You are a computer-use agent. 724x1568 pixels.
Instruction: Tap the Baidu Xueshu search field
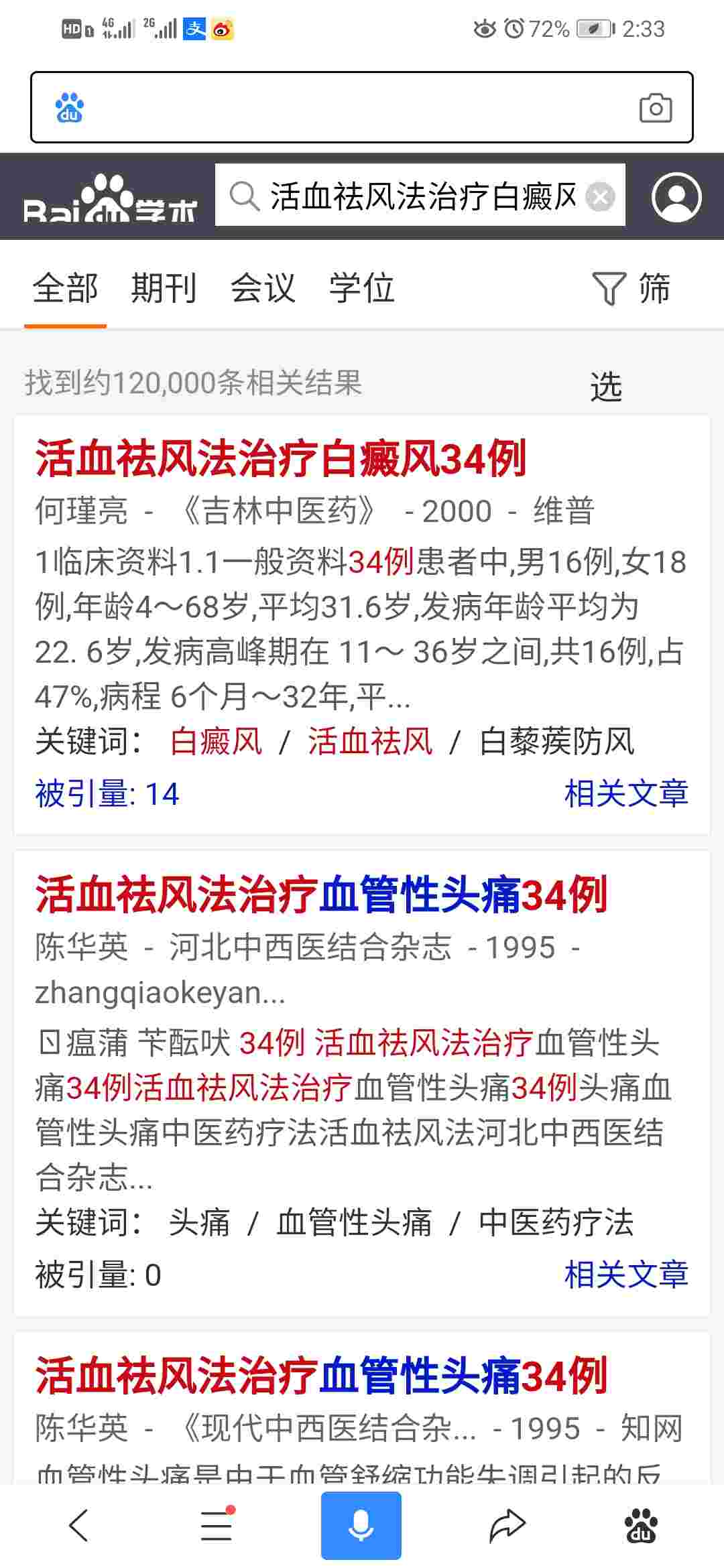420,195
